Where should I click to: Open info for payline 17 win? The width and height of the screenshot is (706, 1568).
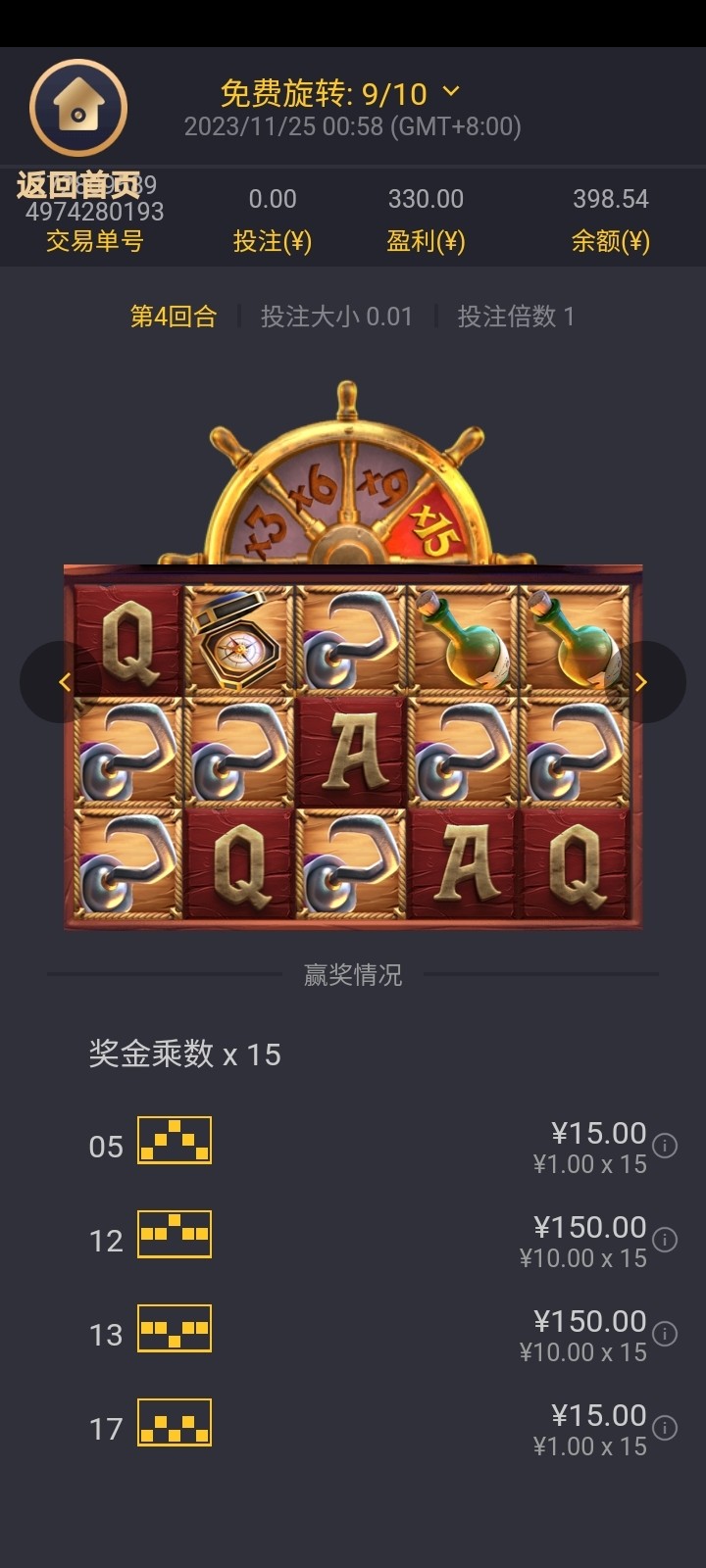click(665, 1428)
